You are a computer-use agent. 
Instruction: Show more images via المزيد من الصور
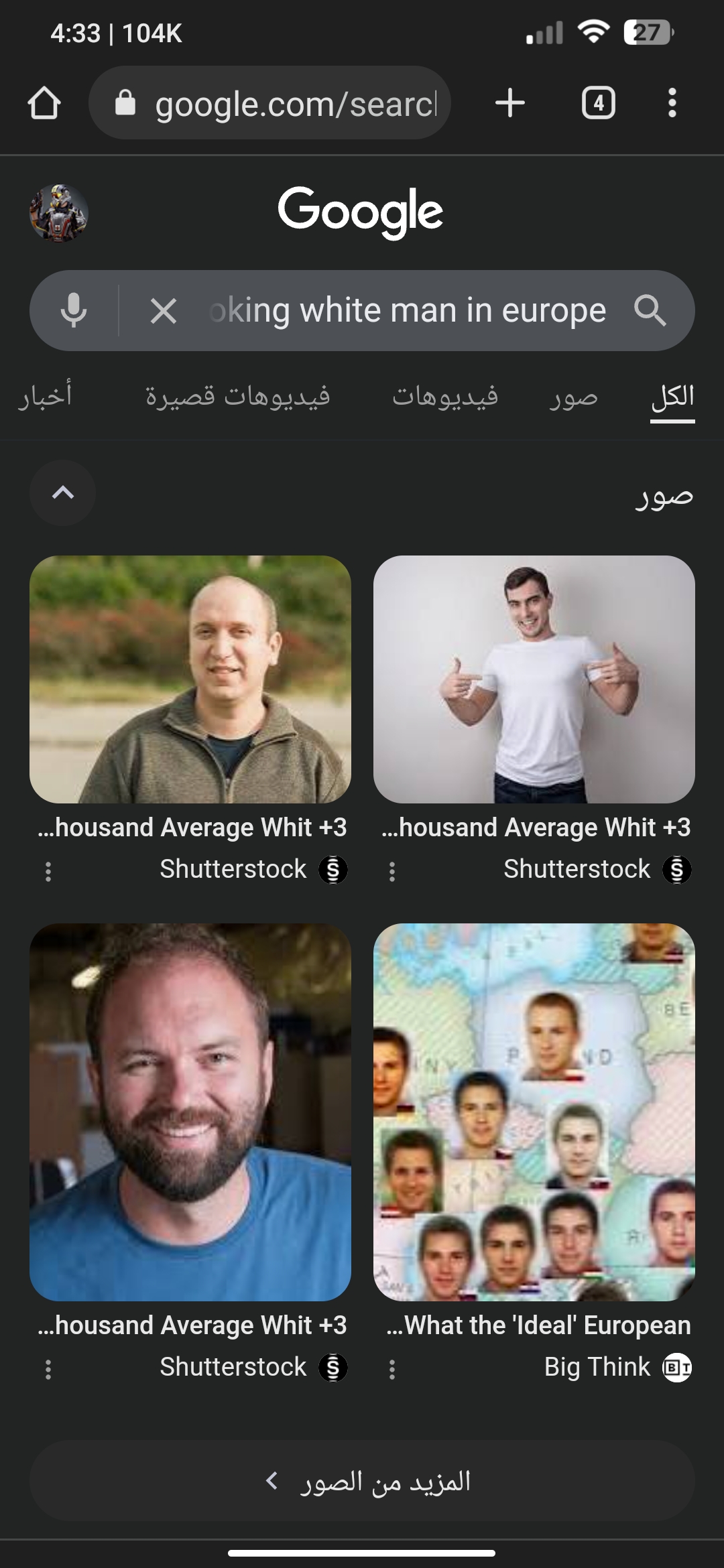(362, 1480)
